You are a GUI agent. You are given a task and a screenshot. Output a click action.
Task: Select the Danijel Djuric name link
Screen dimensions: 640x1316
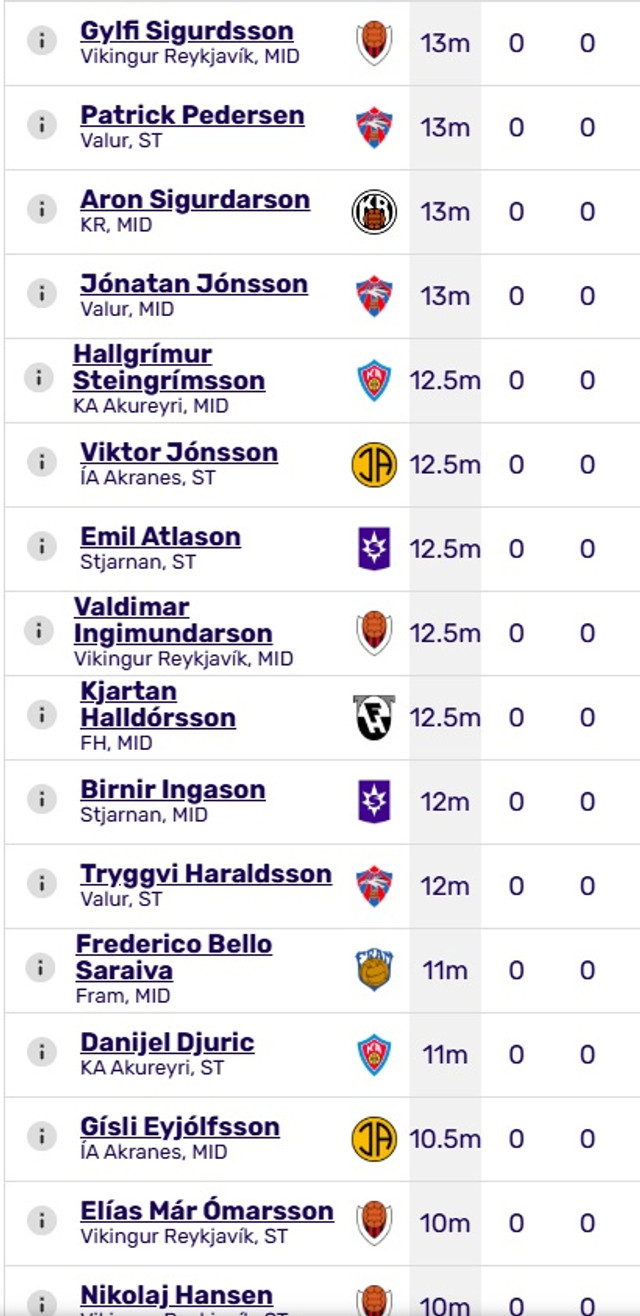(x=167, y=1042)
